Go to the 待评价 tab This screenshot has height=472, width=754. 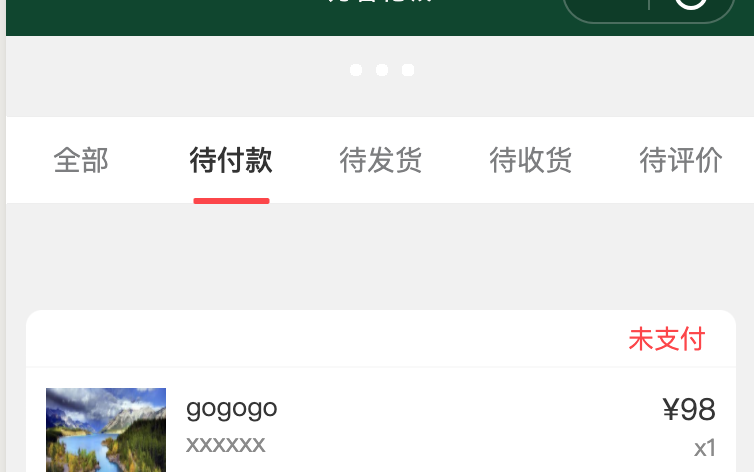(x=681, y=160)
